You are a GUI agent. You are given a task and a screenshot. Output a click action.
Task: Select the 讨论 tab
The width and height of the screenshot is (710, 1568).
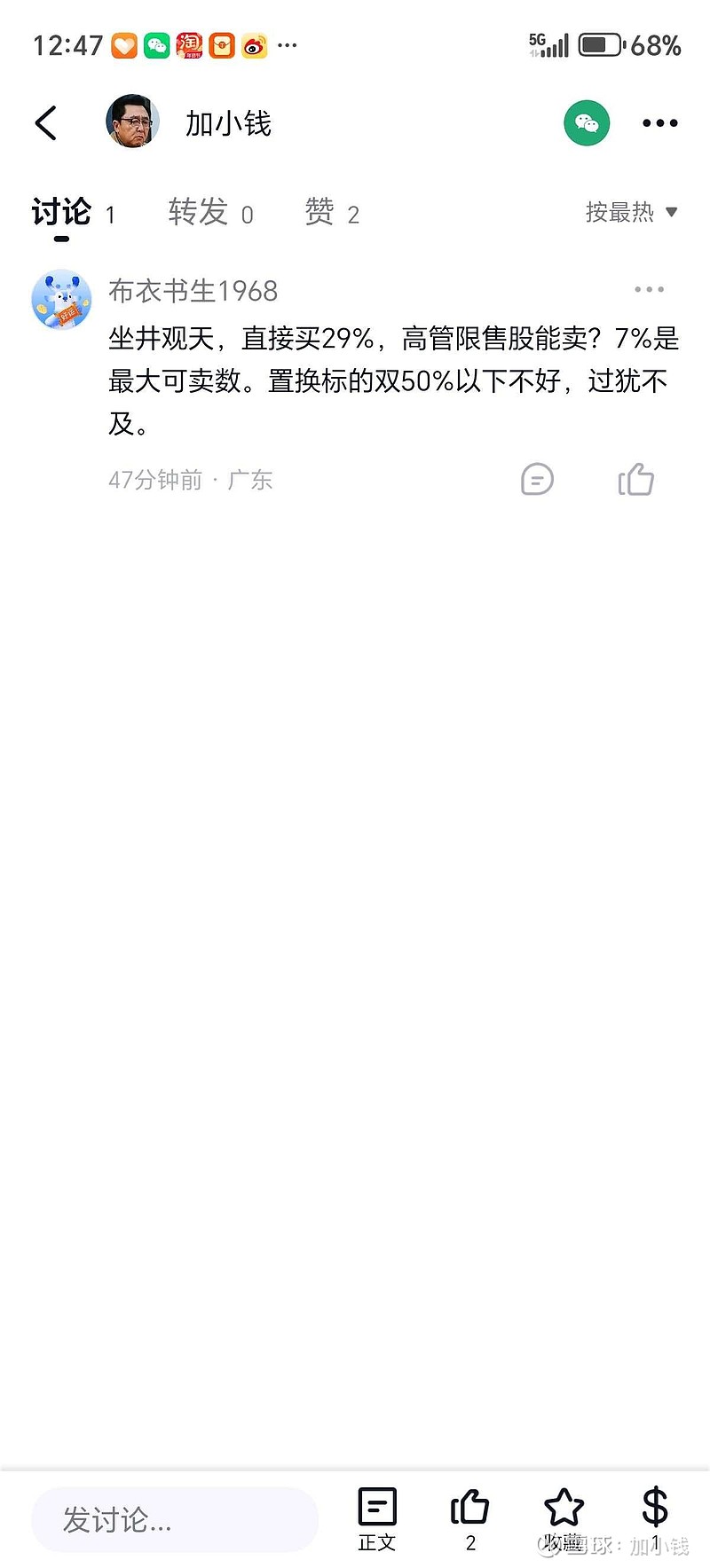coord(60,211)
